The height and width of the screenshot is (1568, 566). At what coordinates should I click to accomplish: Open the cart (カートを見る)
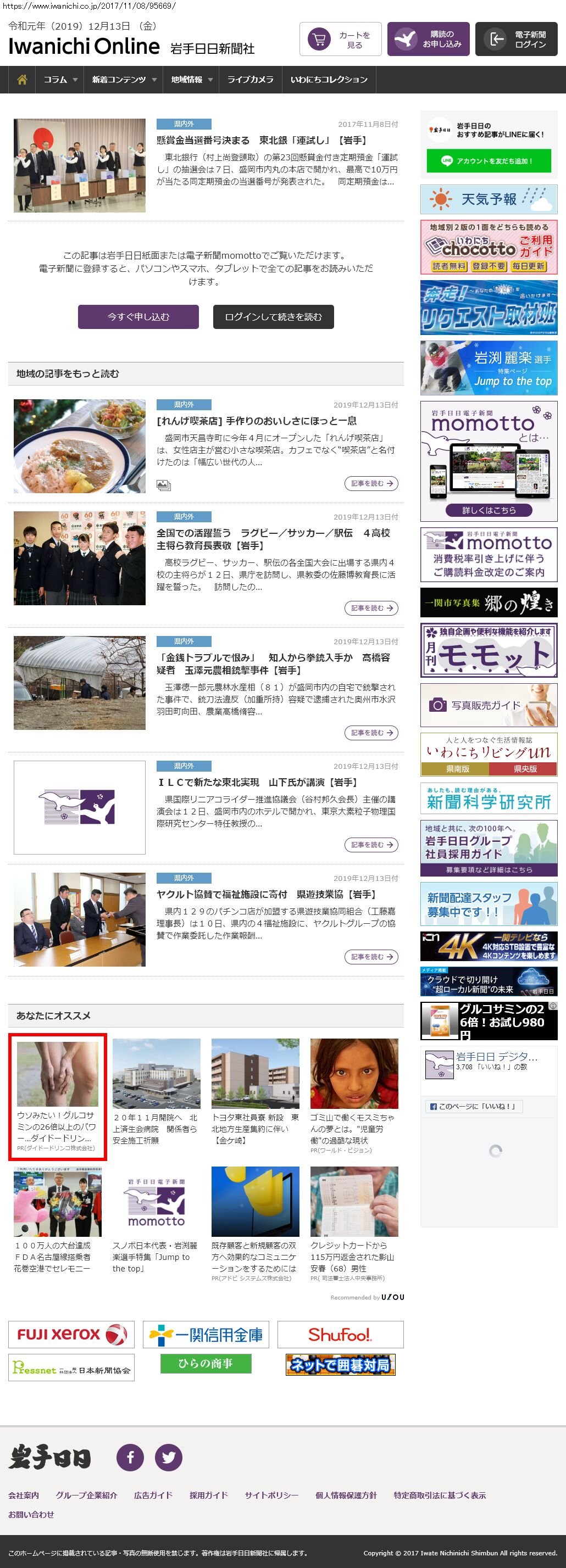coord(340,40)
